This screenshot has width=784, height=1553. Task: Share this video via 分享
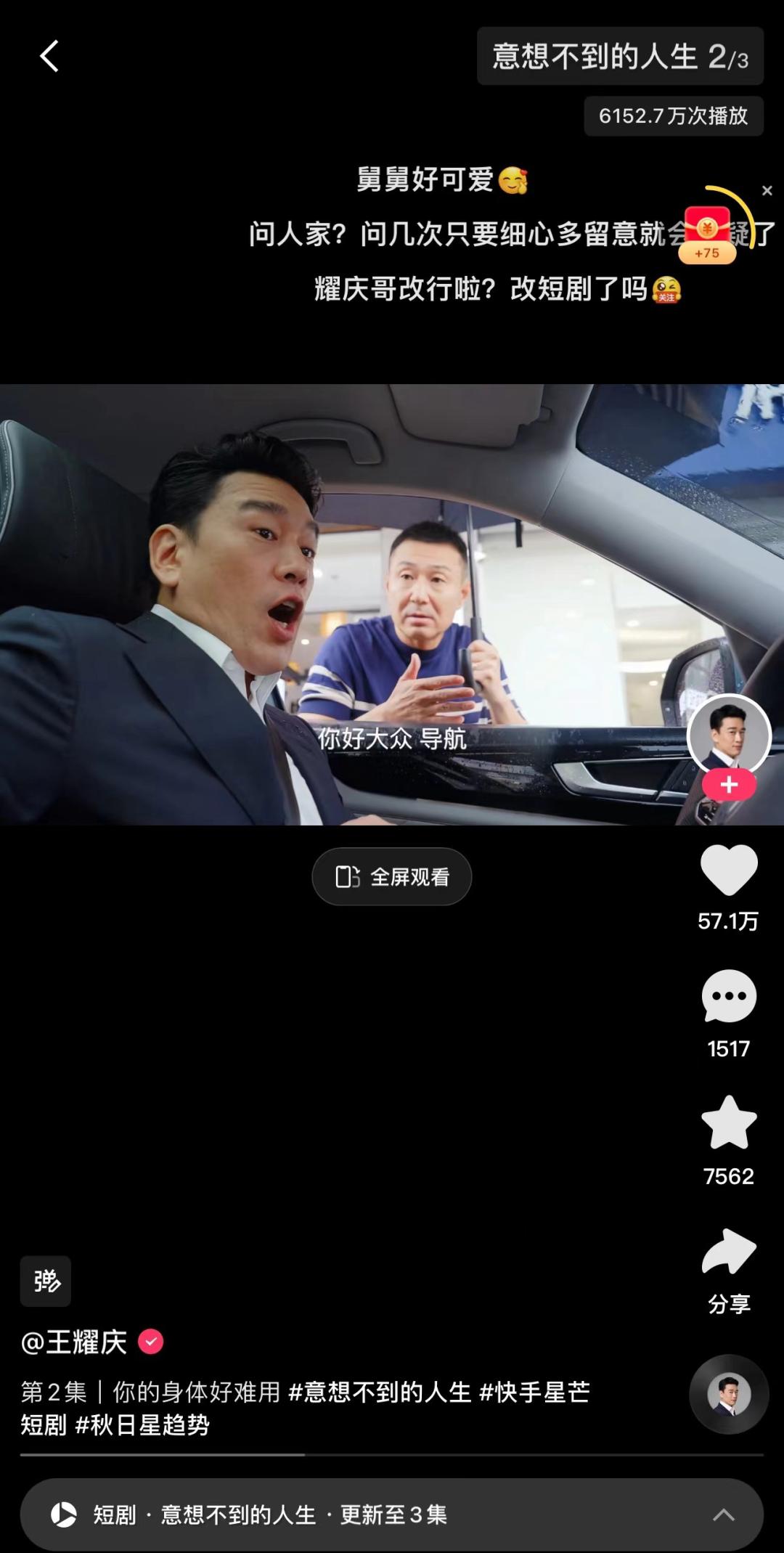(x=728, y=1252)
